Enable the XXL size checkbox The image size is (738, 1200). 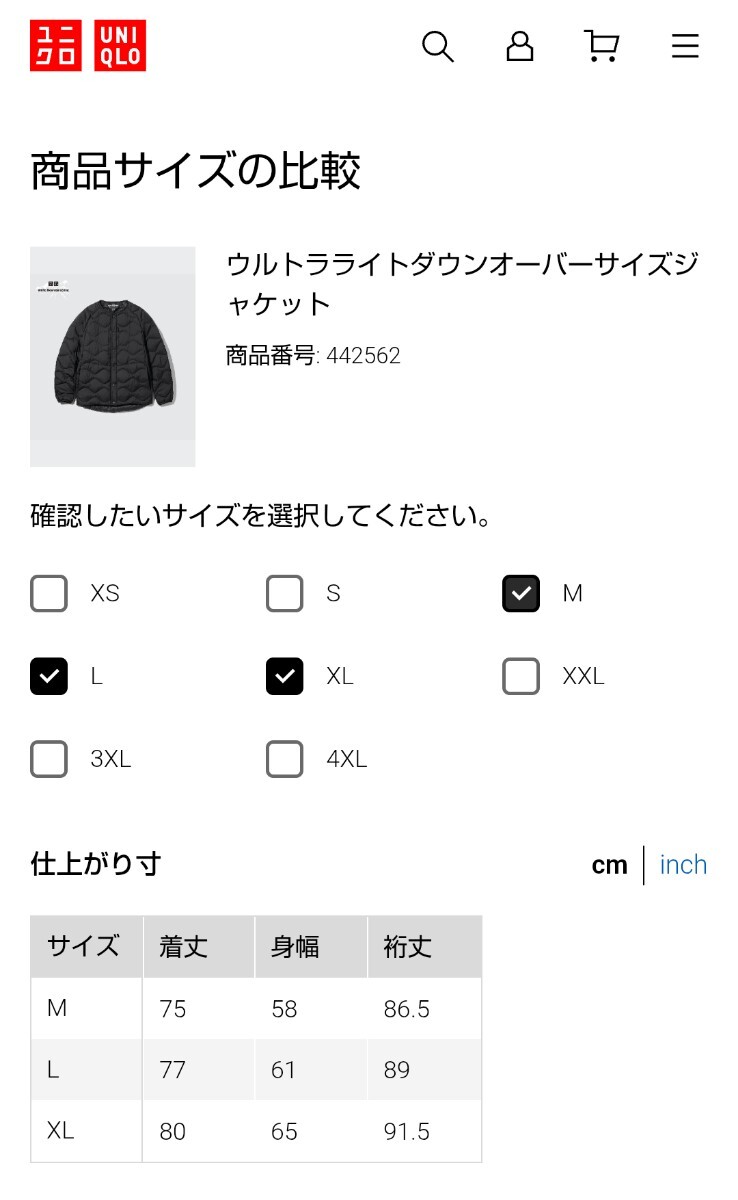(521, 676)
